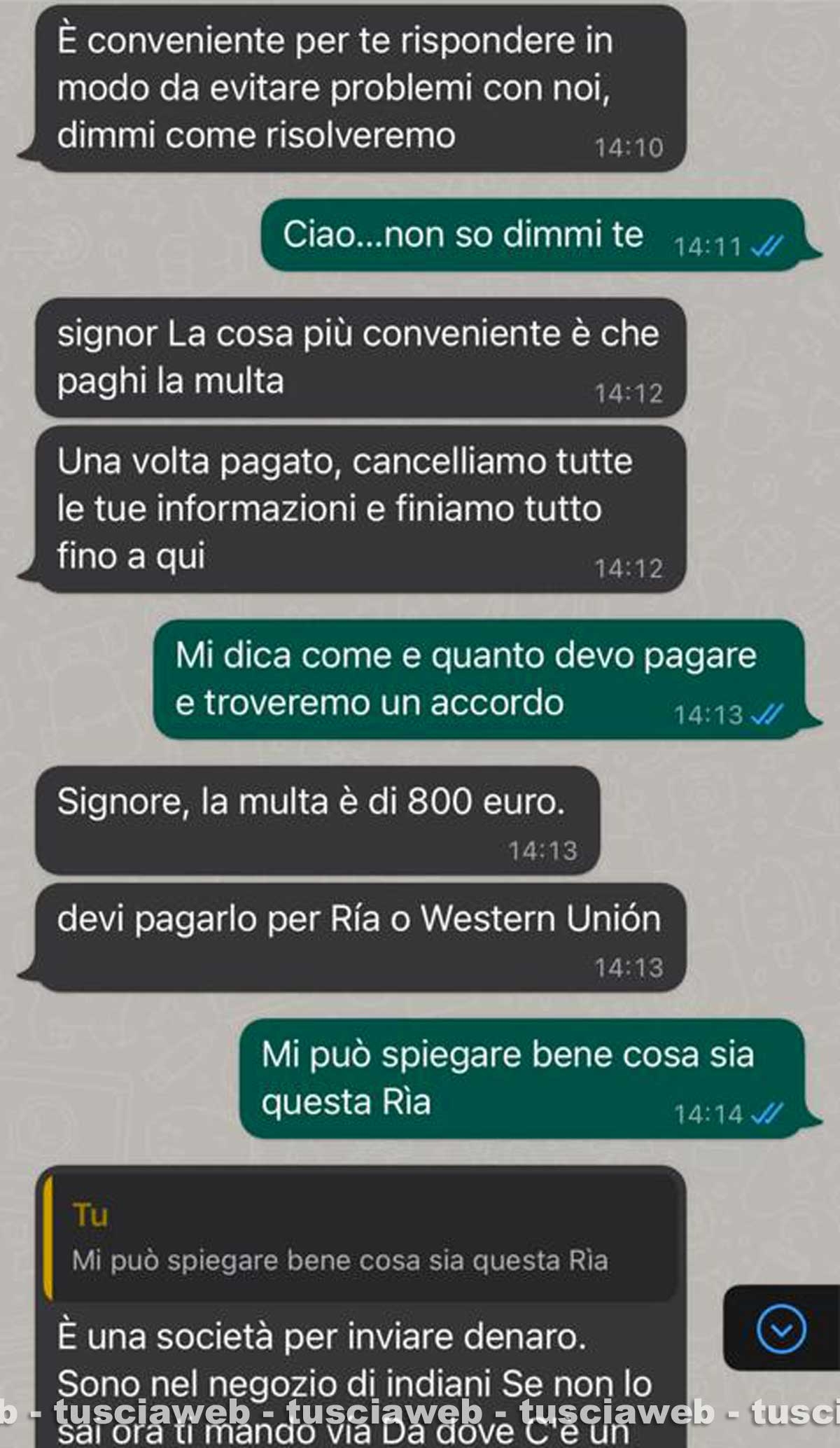Screen dimensions: 840x1448
Task: Open the quoted reply "Mi può spiegare bene cosa sia questa Rìa"
Action: point(360,1239)
